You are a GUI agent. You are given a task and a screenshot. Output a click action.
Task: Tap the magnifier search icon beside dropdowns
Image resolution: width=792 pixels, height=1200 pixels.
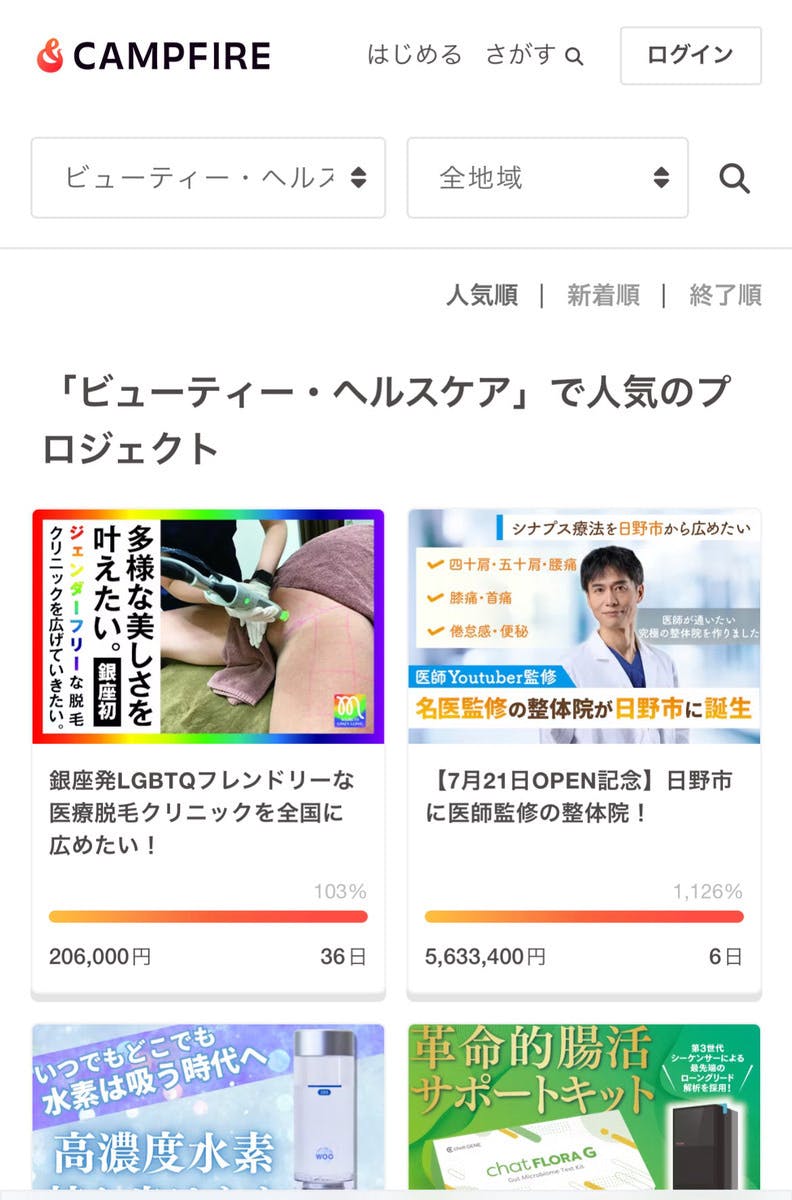point(735,179)
